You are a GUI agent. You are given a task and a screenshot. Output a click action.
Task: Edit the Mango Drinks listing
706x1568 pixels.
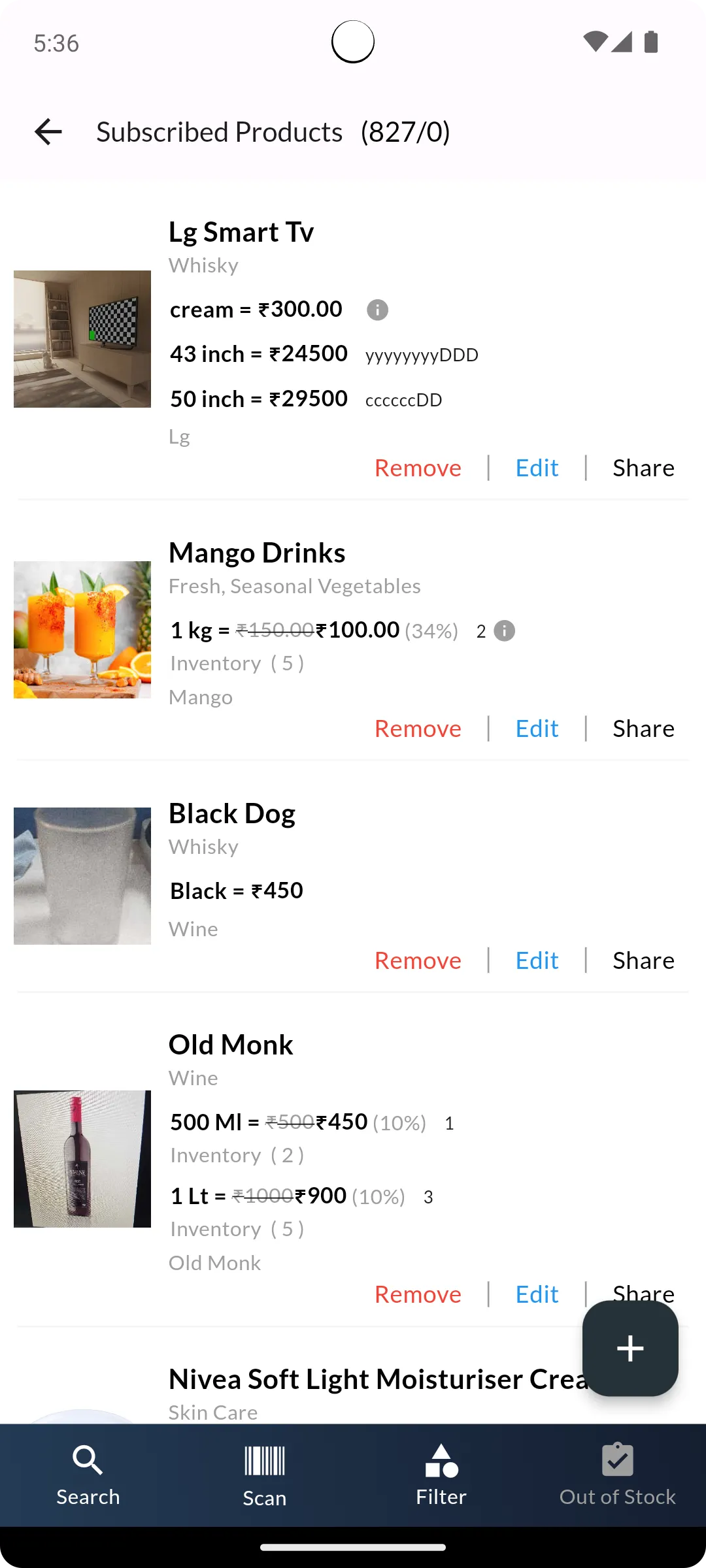(537, 728)
